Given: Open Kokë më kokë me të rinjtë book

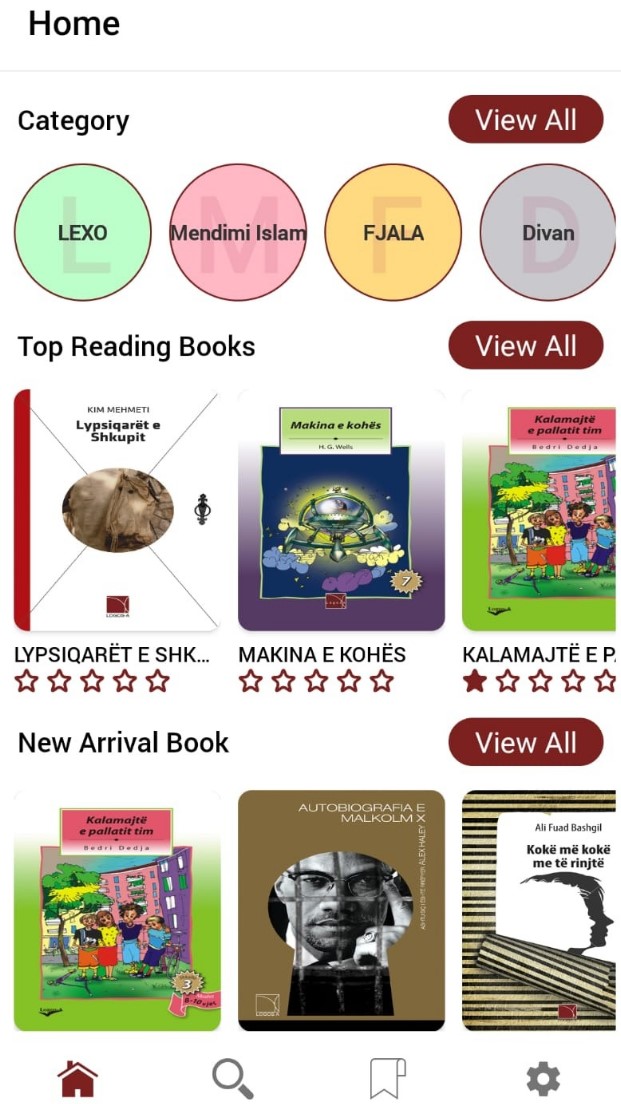Looking at the screenshot, I should pyautogui.click(x=540, y=910).
